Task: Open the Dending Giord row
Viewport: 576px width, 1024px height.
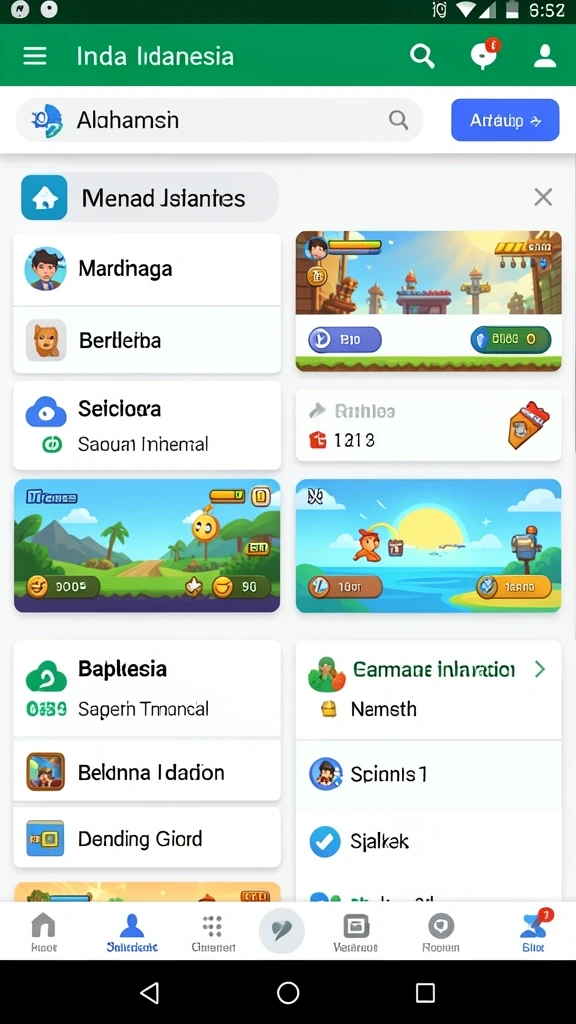Action: [x=147, y=839]
